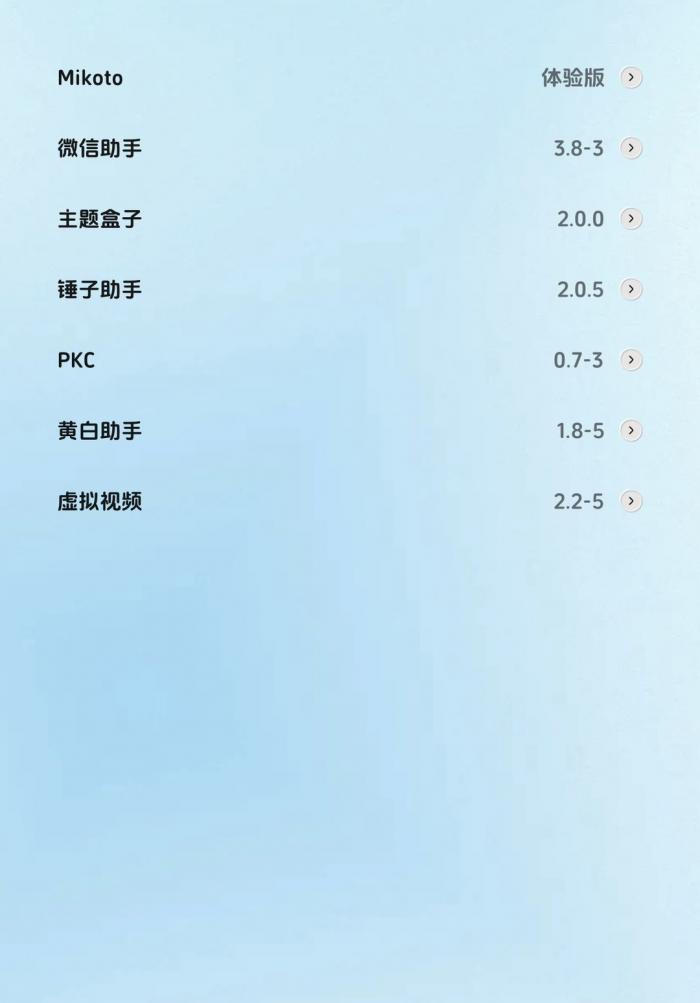Open 锤子助手 details

click(x=350, y=290)
